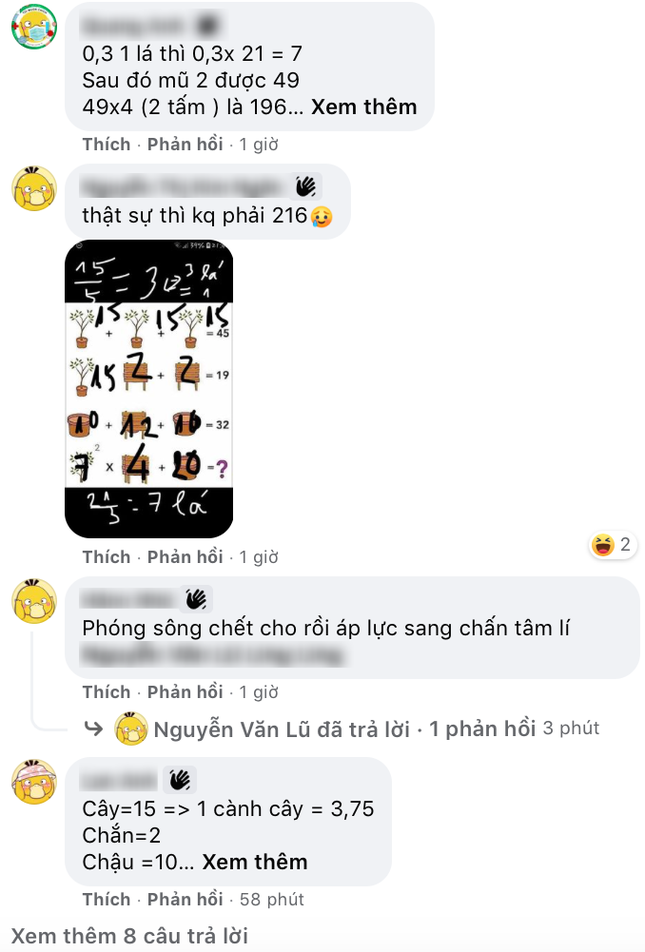The width and height of the screenshot is (645, 952).
Task: Reply to the "thật sự thì kq phải 216" comment
Action: tap(185, 557)
